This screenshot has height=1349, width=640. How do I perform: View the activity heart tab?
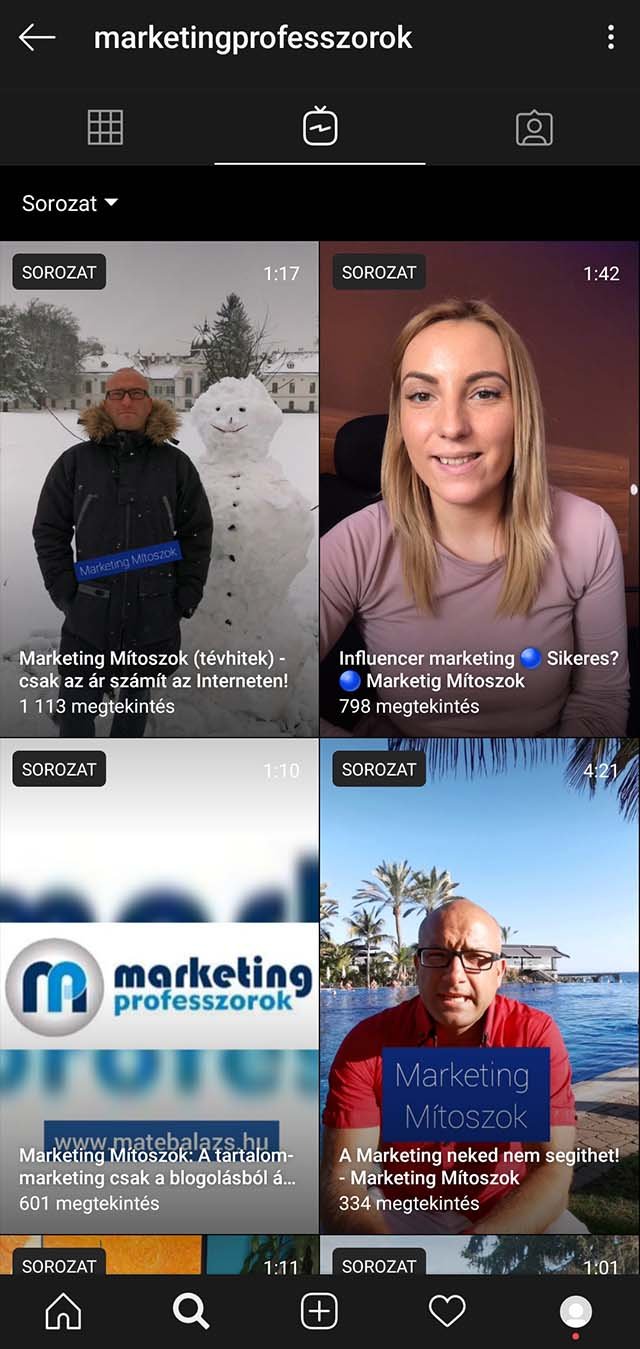[447, 1311]
